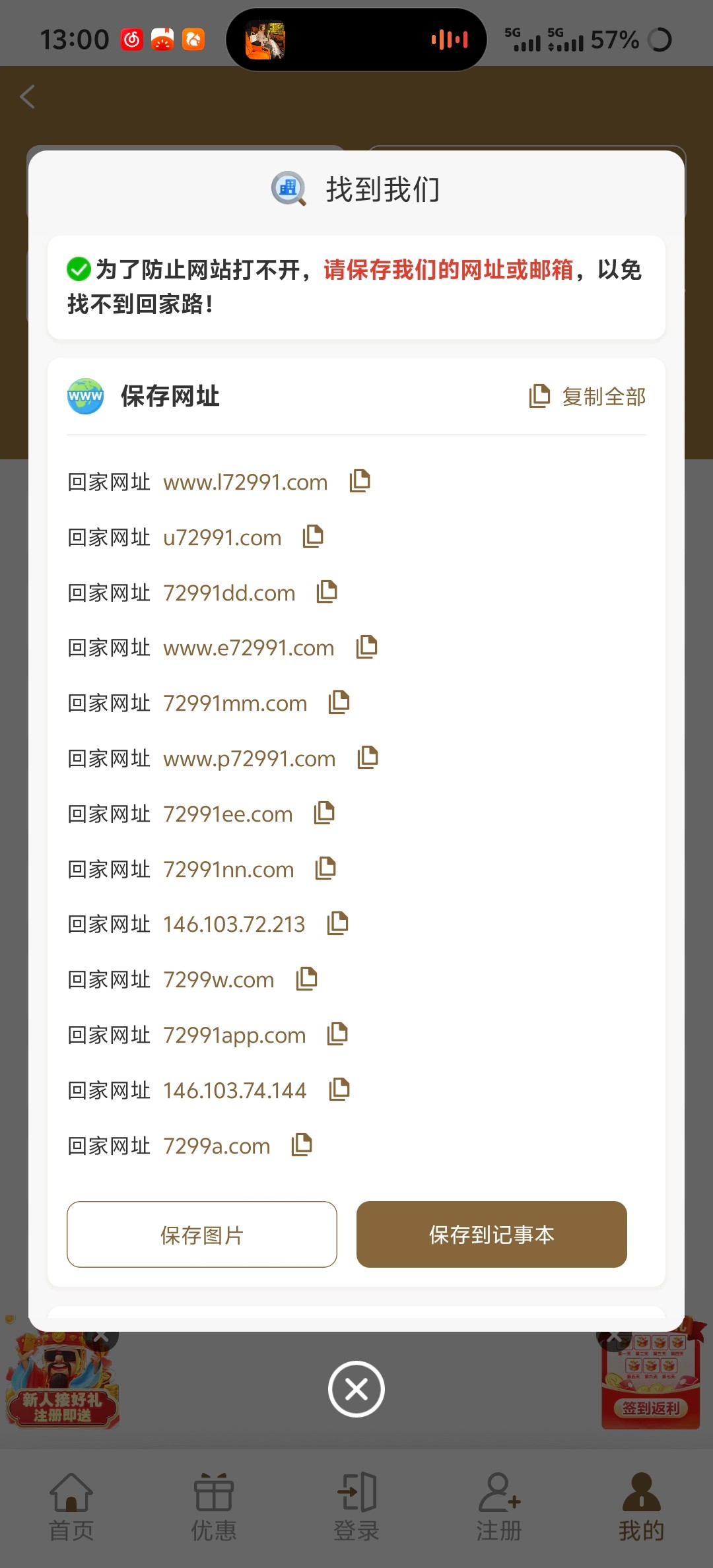Tap the 注册 register icon
This screenshot has width=713, height=1568.
coord(498,1505)
